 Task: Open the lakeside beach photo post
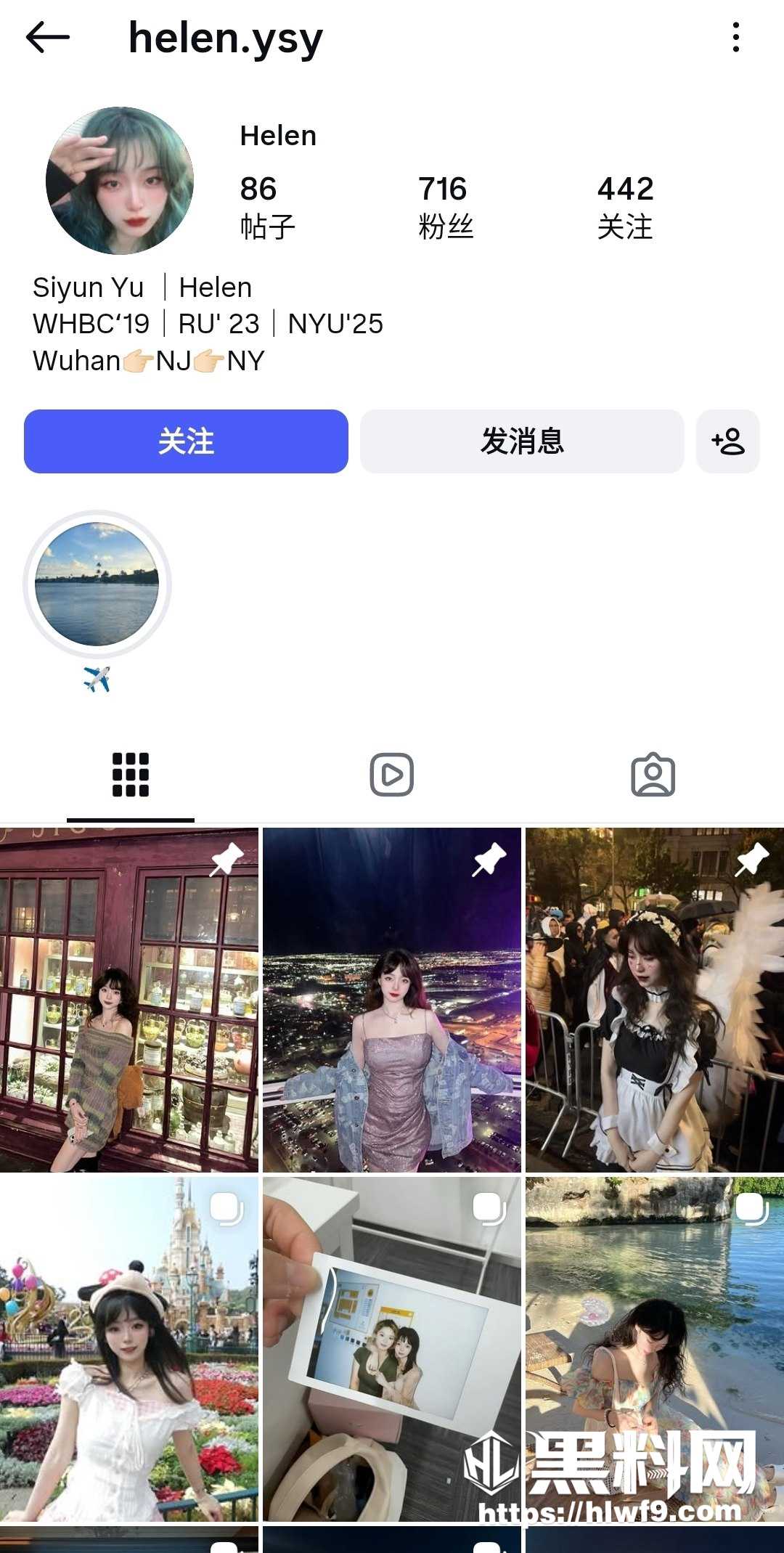[x=655, y=1349]
